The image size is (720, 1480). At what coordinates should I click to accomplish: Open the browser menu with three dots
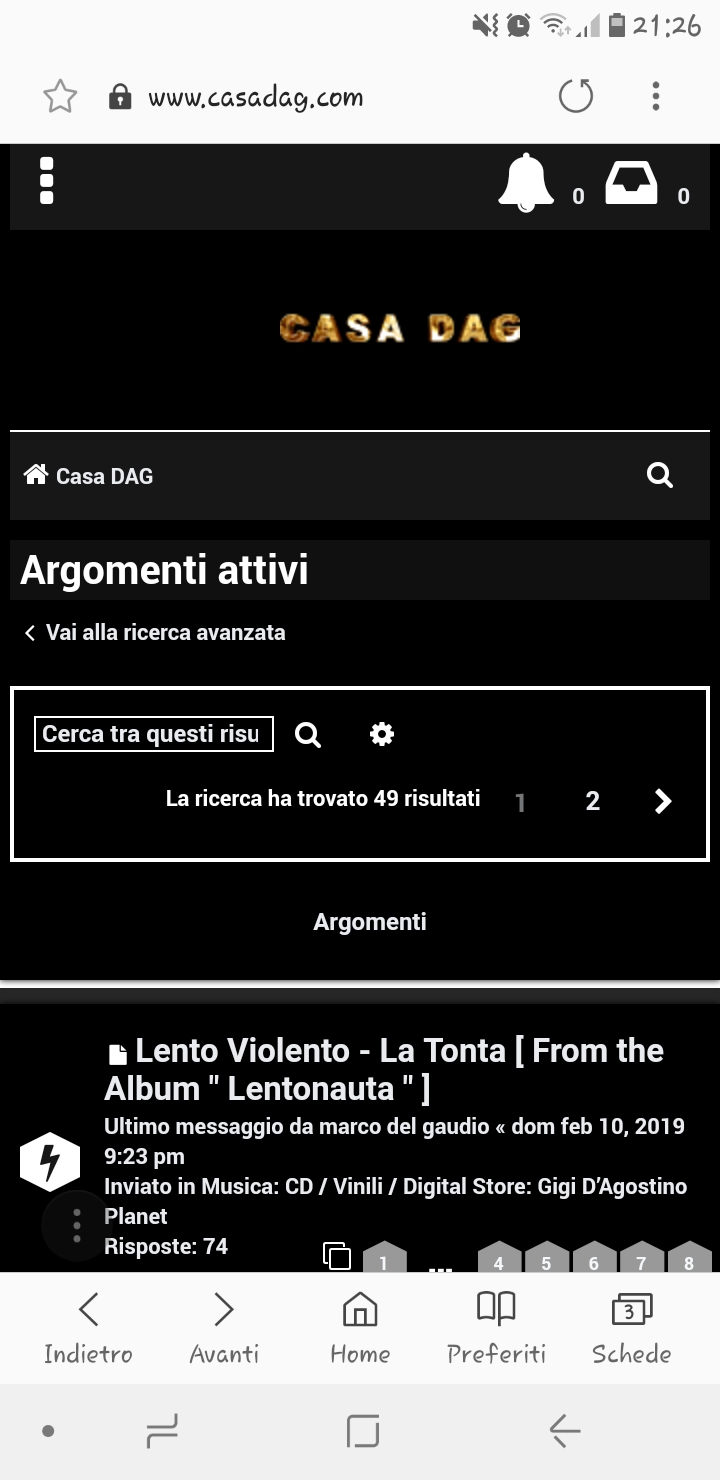(655, 96)
